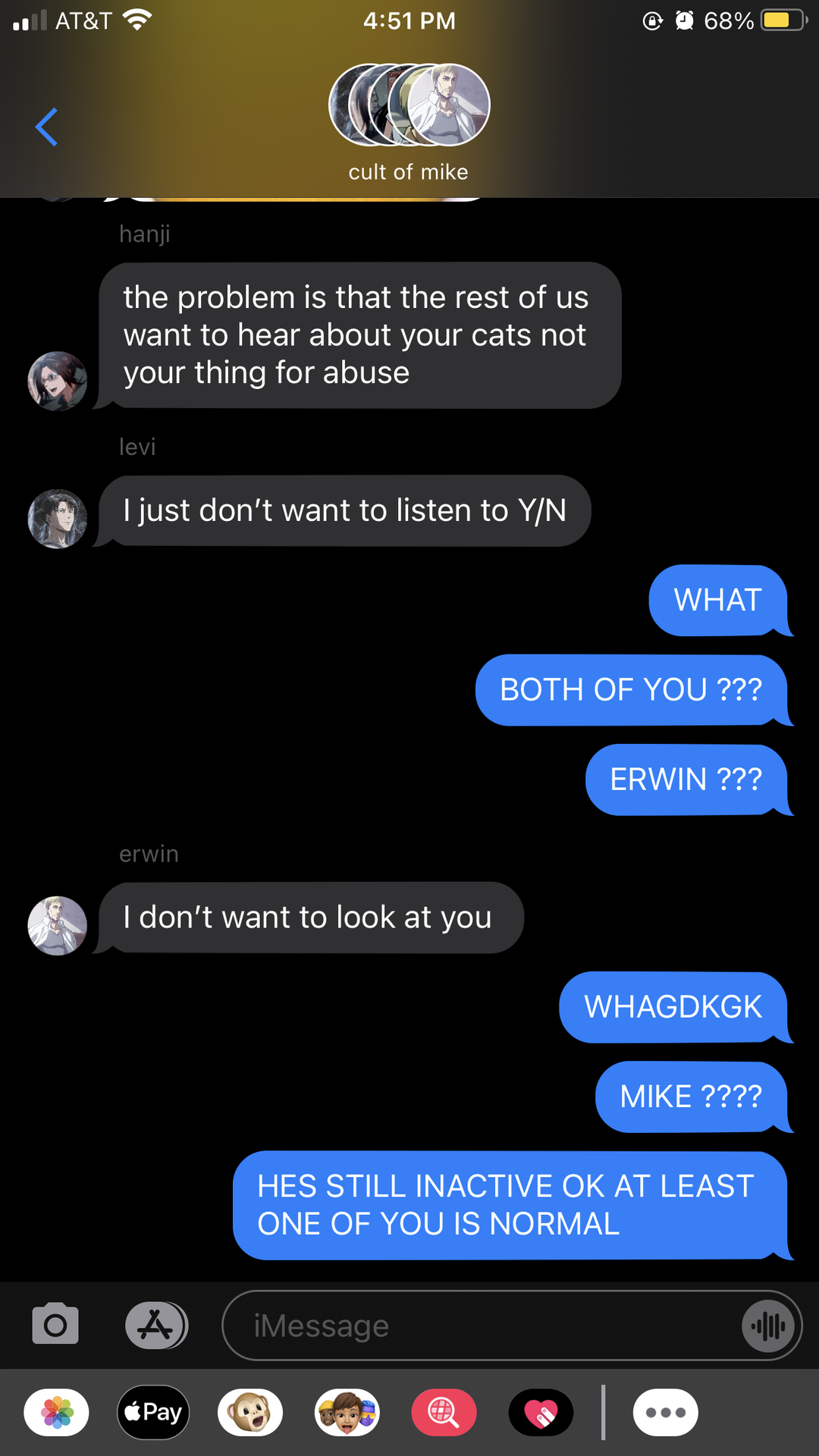Open the camera to attach a photo

(55, 1325)
